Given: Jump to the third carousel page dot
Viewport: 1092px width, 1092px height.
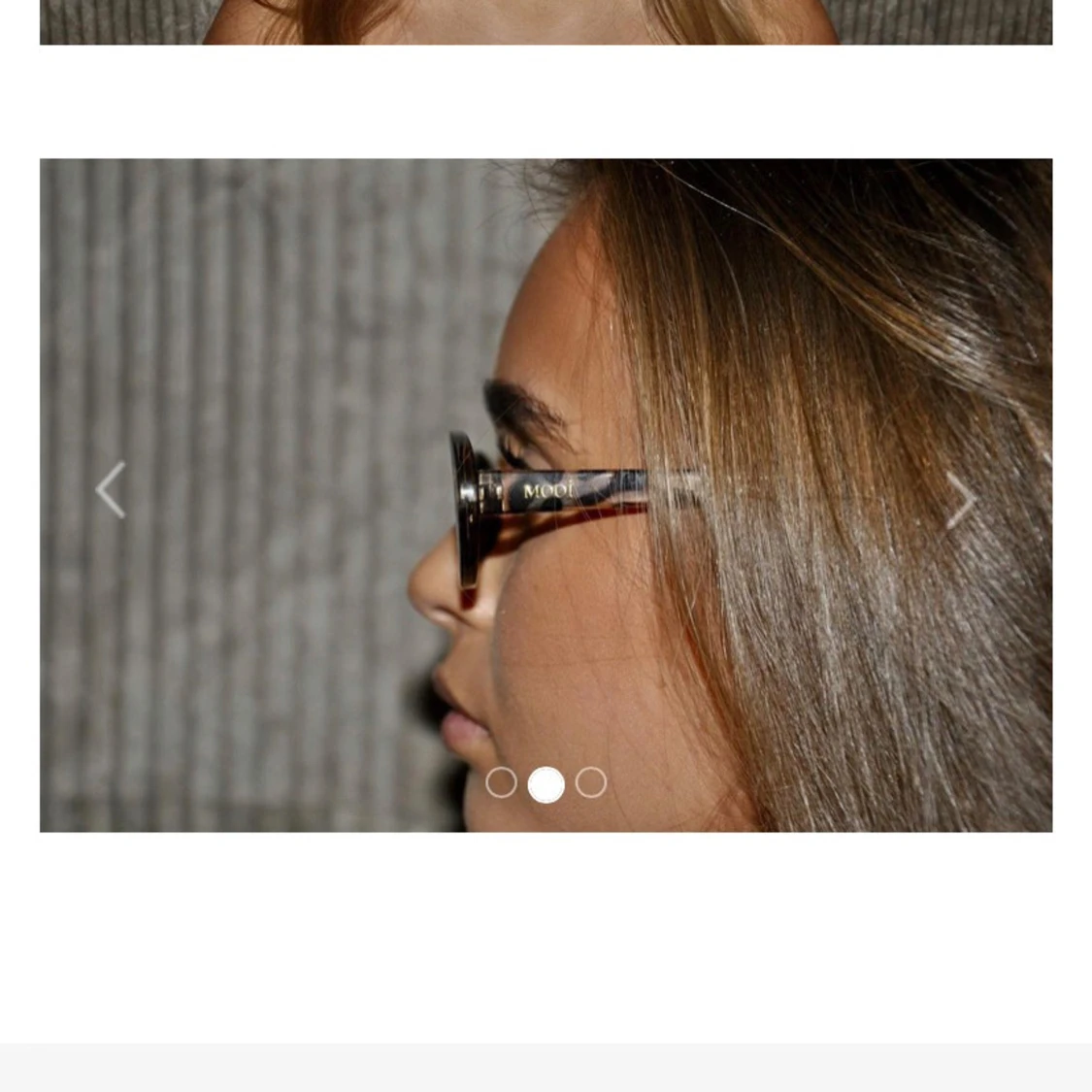Looking at the screenshot, I should pos(591,782).
